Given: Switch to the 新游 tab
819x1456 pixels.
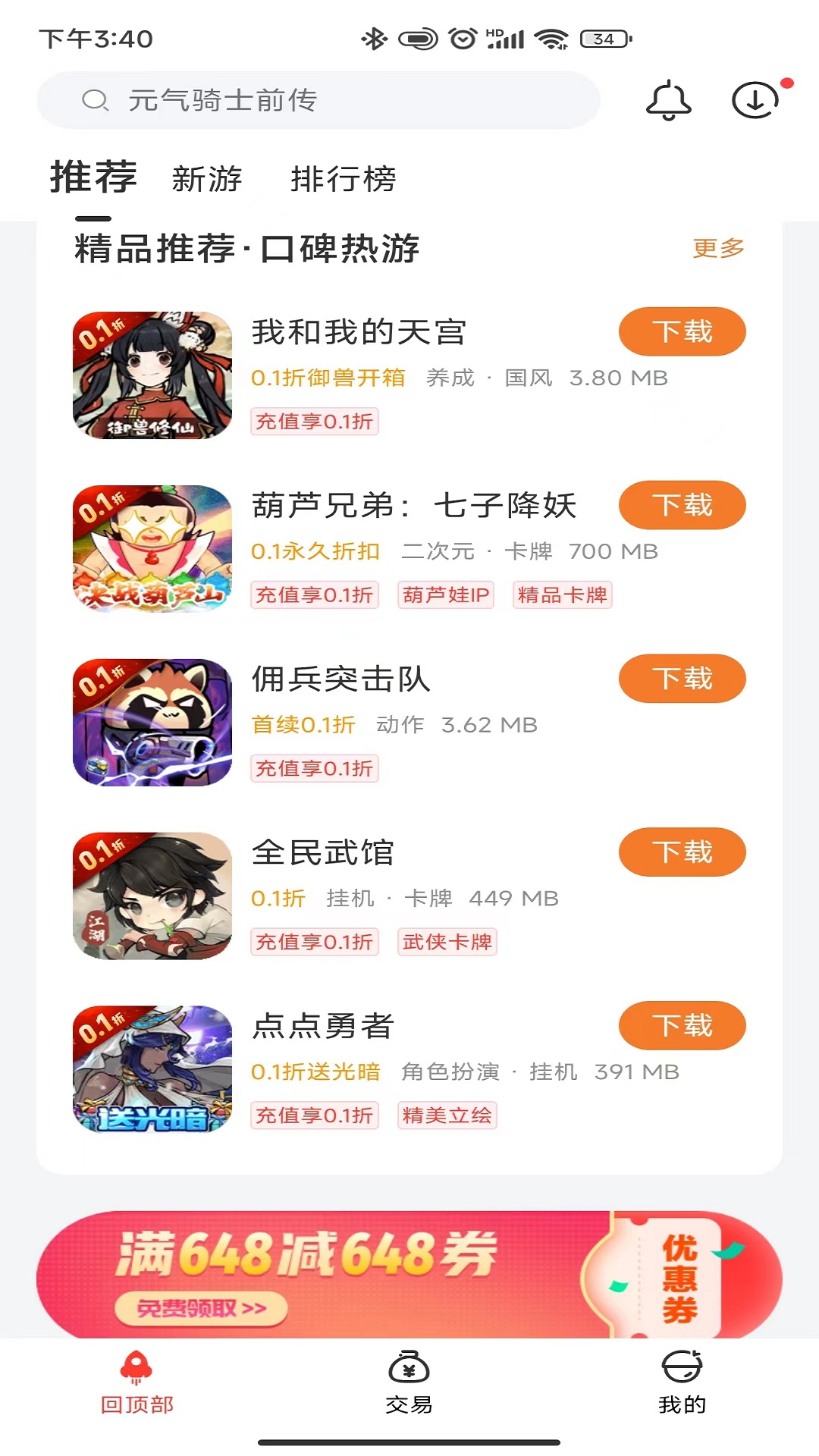Looking at the screenshot, I should coord(206,180).
